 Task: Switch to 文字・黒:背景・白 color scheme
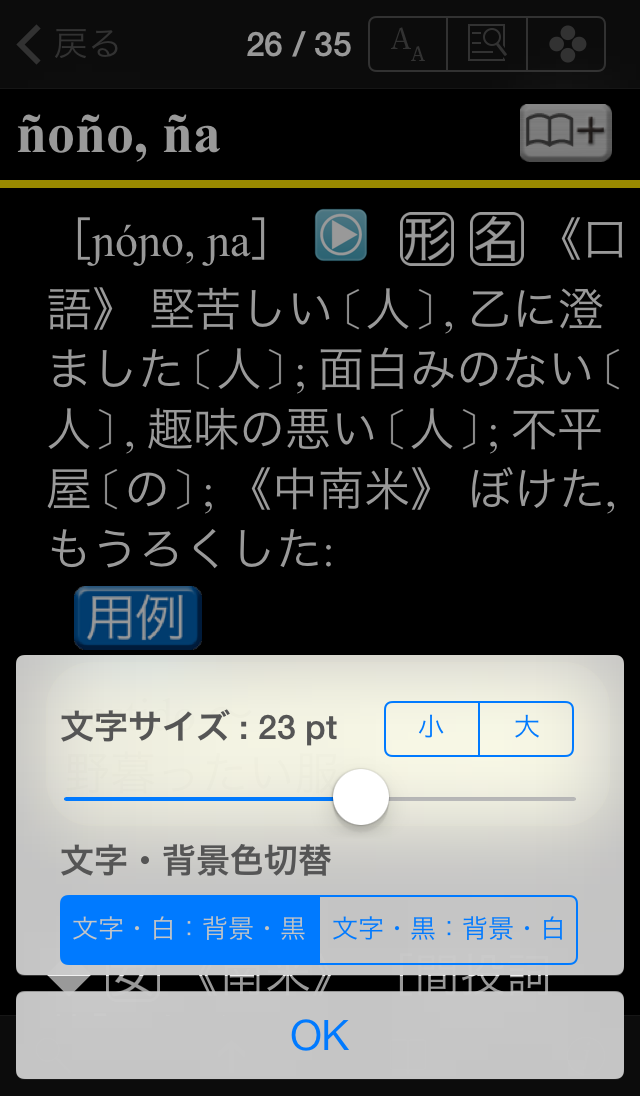click(448, 929)
